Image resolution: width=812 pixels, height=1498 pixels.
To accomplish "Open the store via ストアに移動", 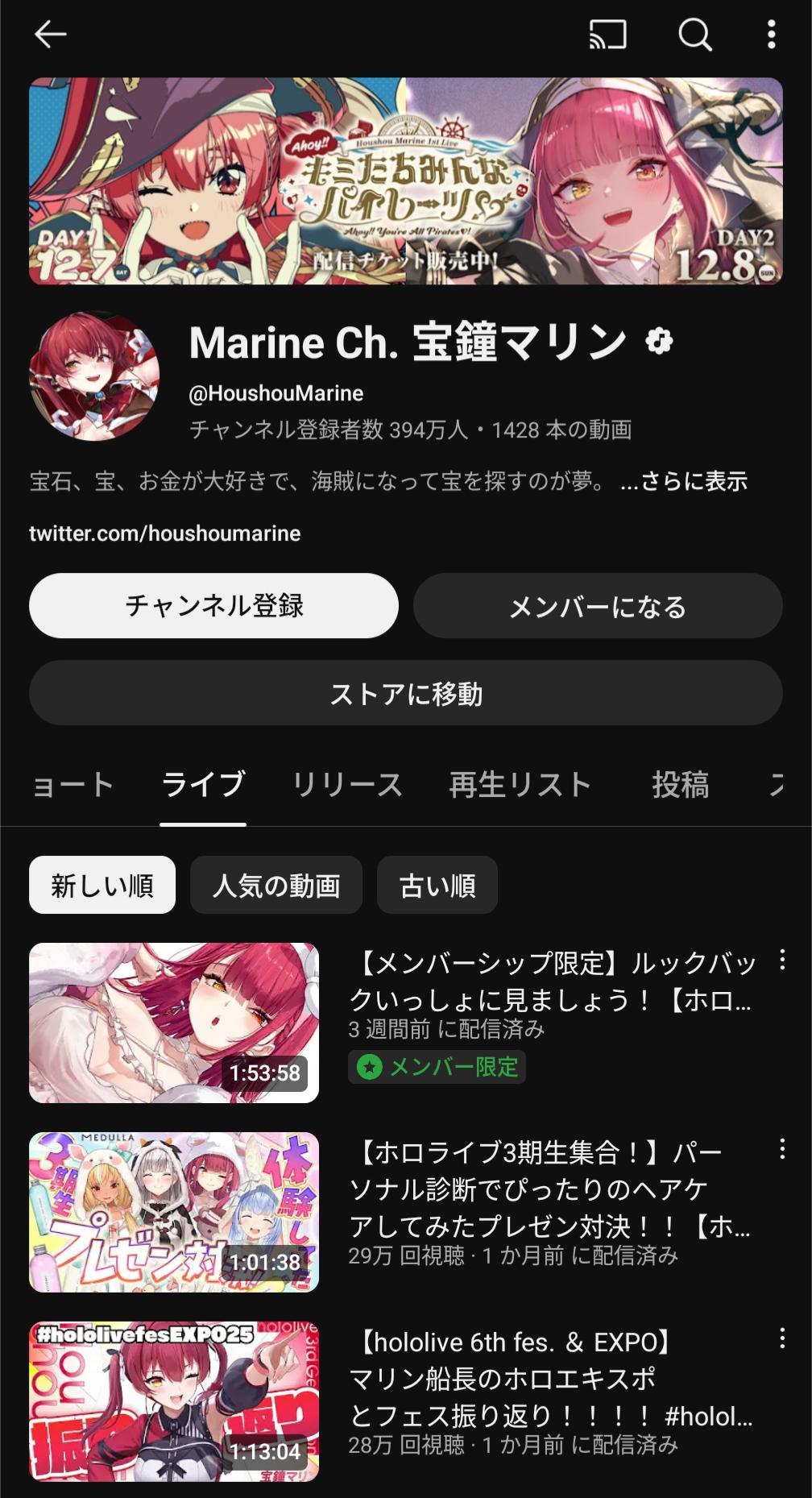I will [406, 693].
